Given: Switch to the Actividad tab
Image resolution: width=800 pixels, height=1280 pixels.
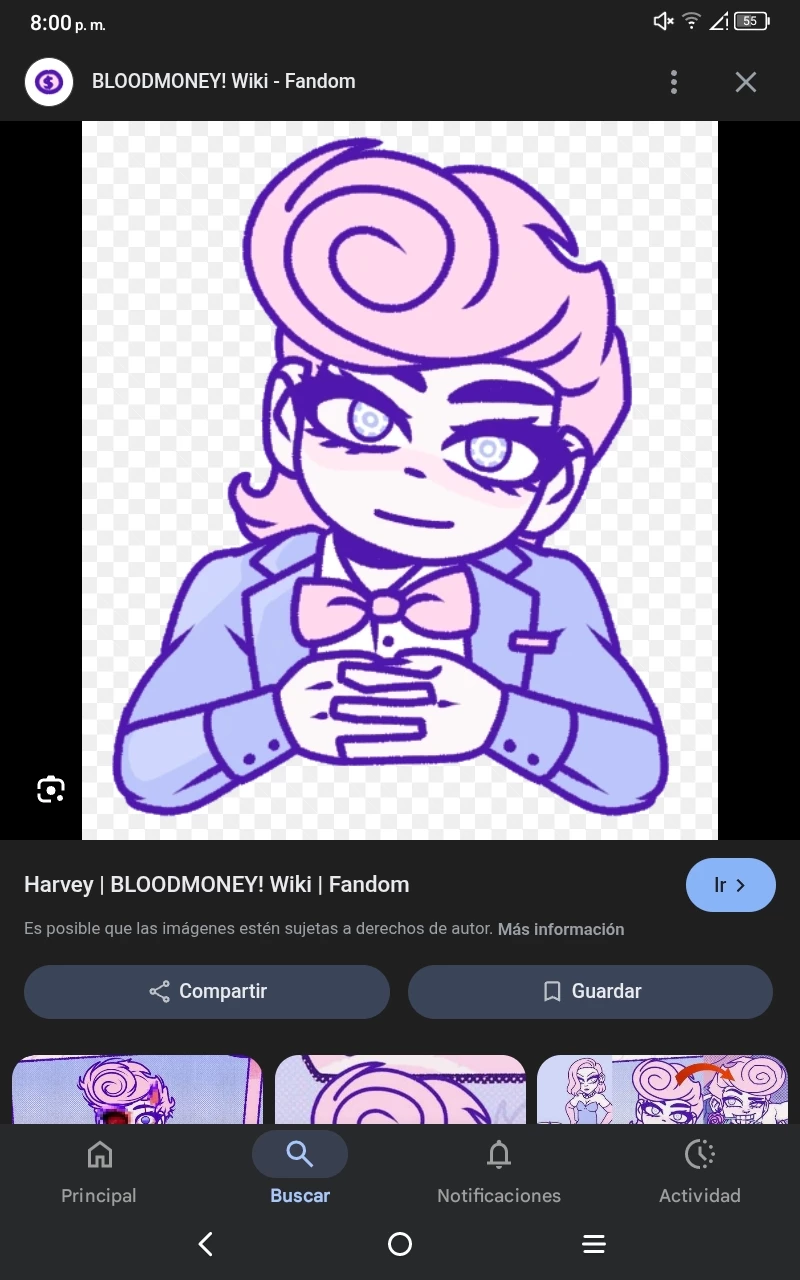Looking at the screenshot, I should [699, 1172].
